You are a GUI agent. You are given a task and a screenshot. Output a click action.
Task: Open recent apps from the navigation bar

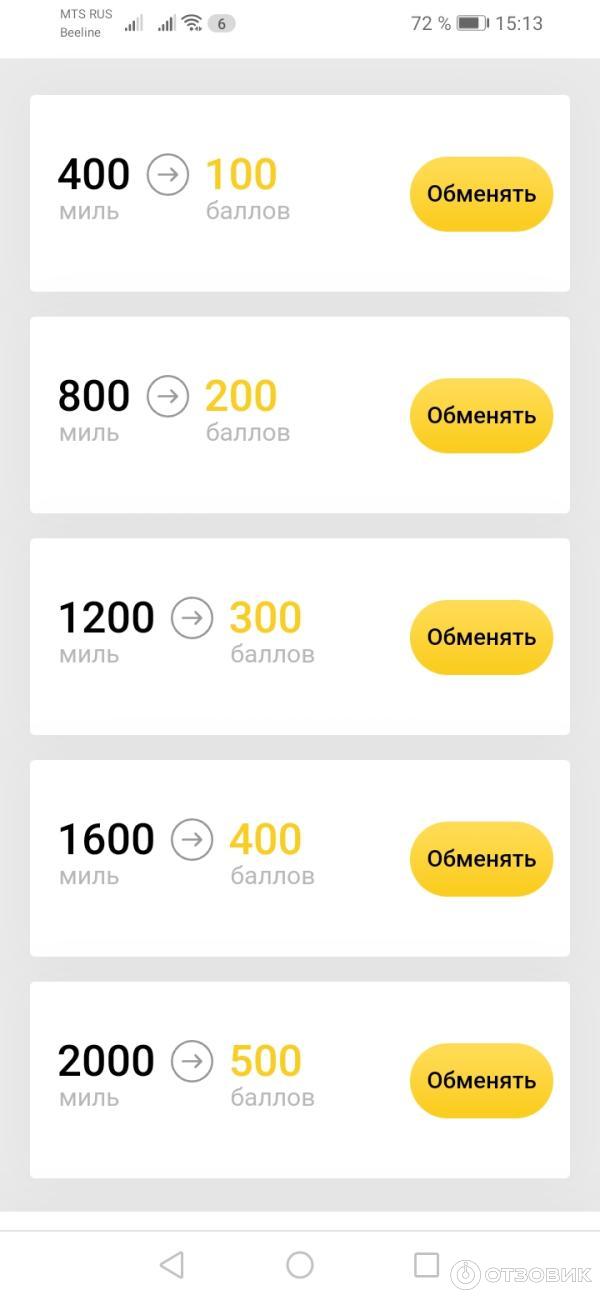427,1265
